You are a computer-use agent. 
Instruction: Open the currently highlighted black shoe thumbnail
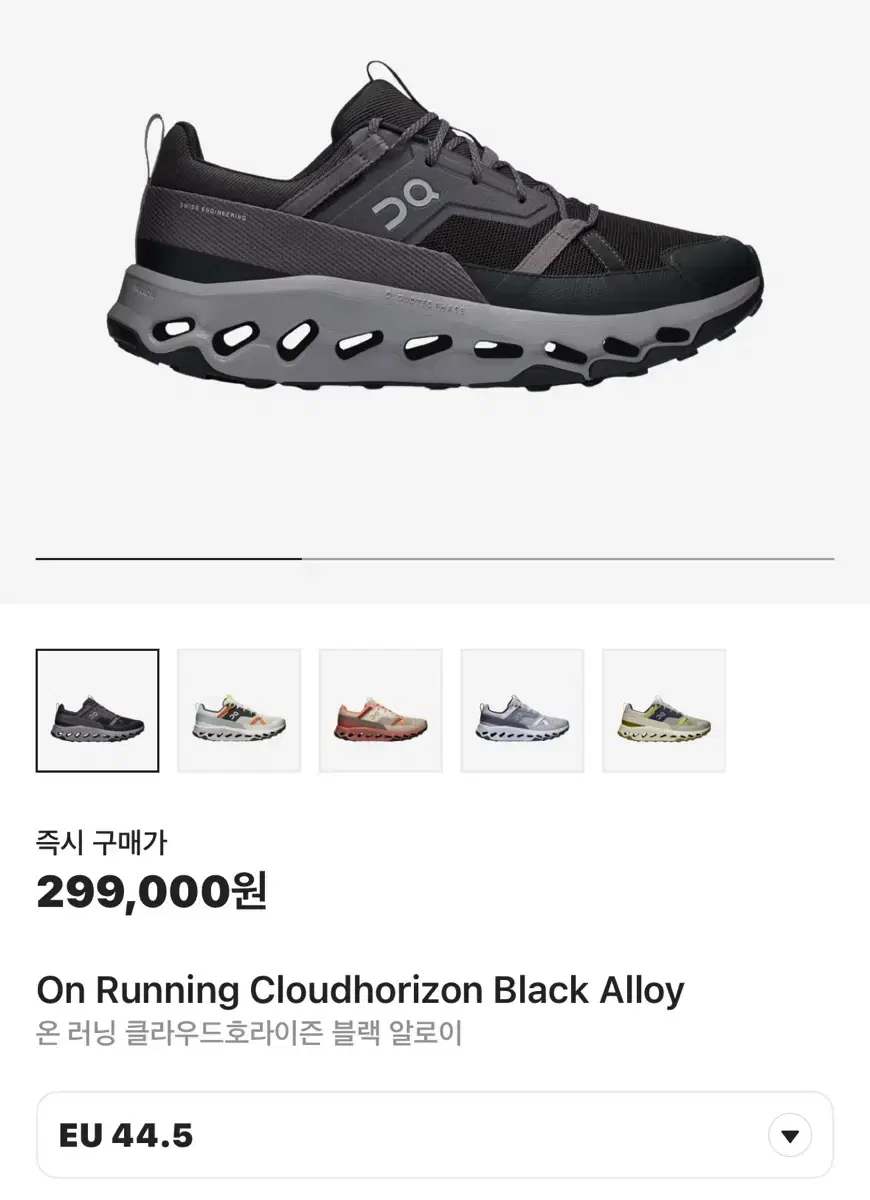(x=97, y=711)
